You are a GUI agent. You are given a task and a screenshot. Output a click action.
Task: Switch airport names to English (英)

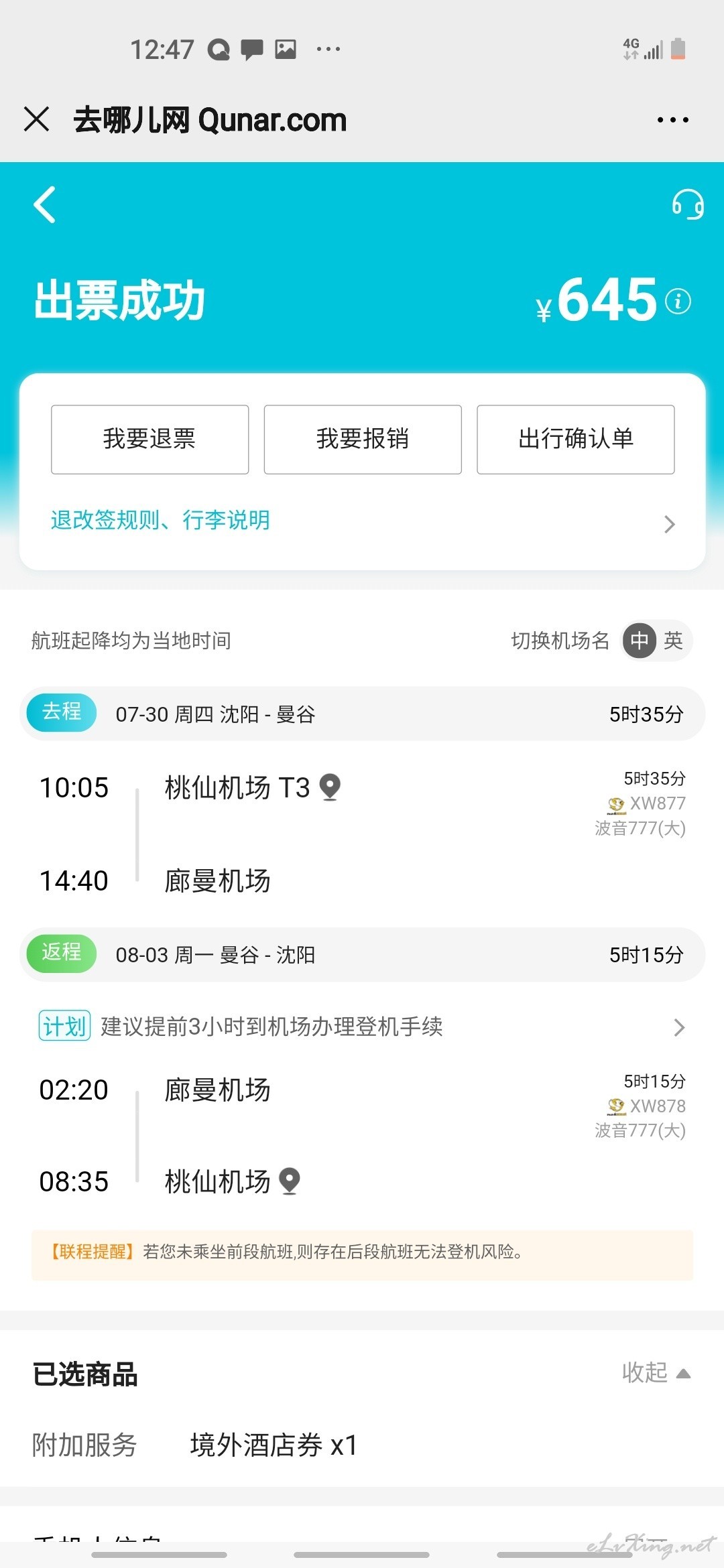(673, 641)
